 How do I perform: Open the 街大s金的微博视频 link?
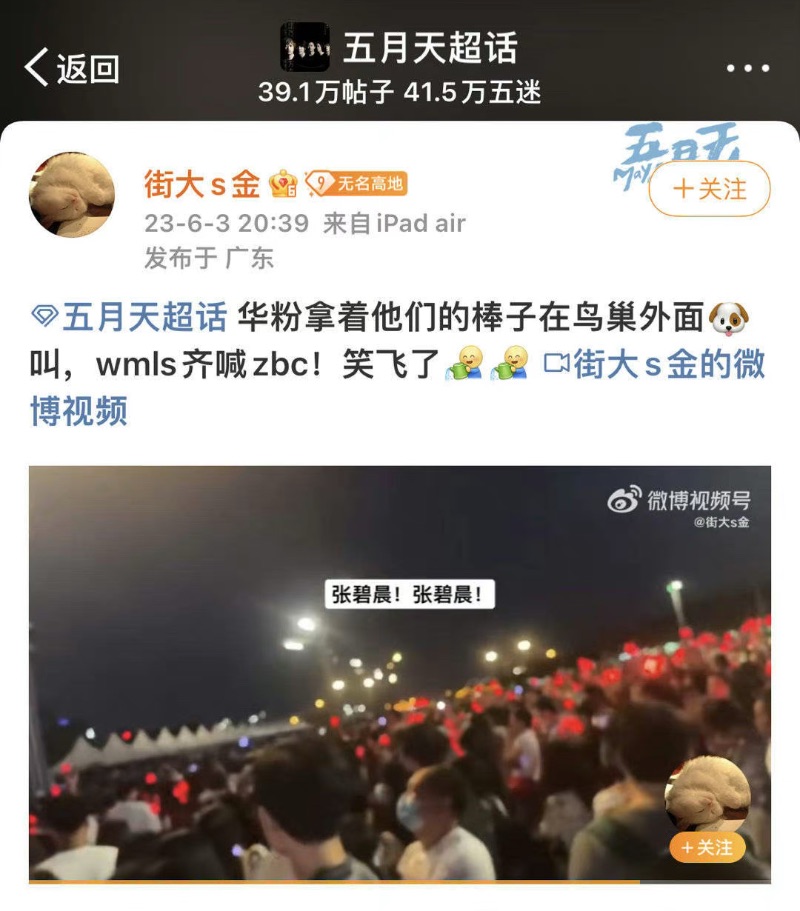tap(654, 364)
